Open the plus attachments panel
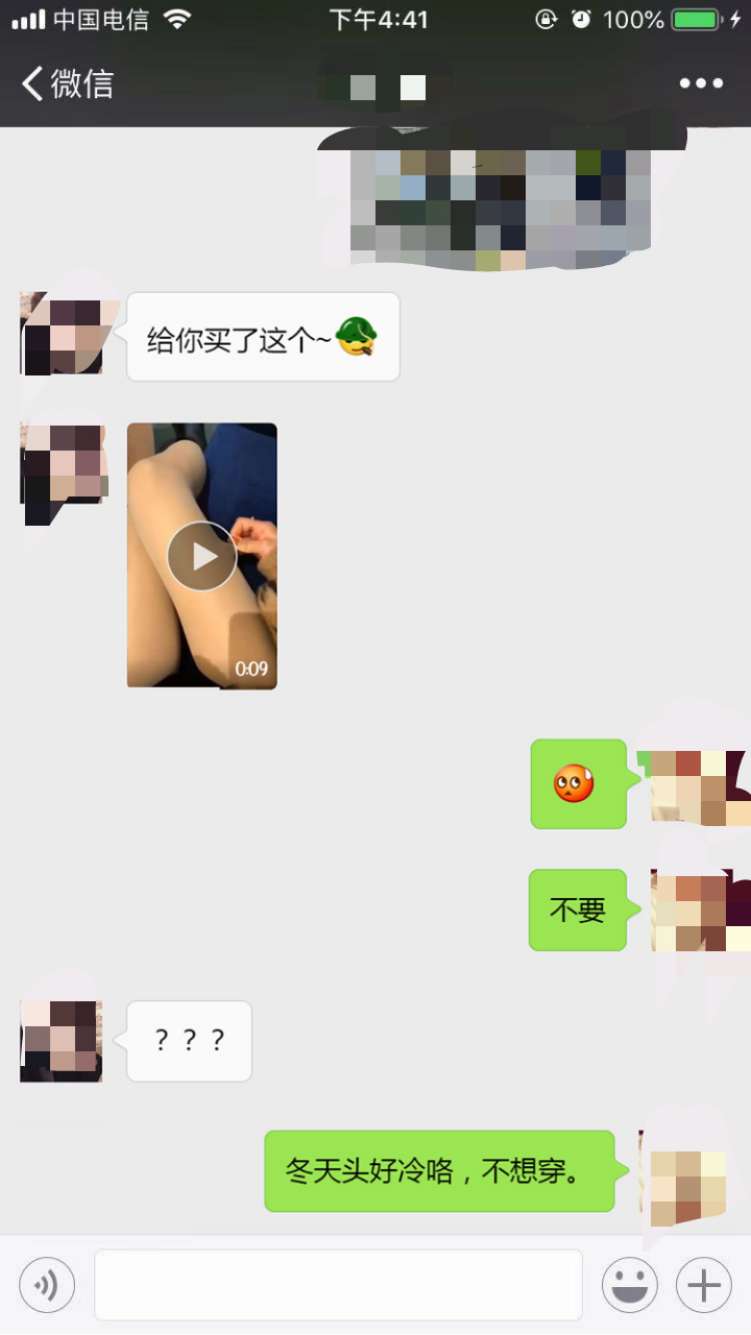751x1335 pixels. (x=704, y=1284)
